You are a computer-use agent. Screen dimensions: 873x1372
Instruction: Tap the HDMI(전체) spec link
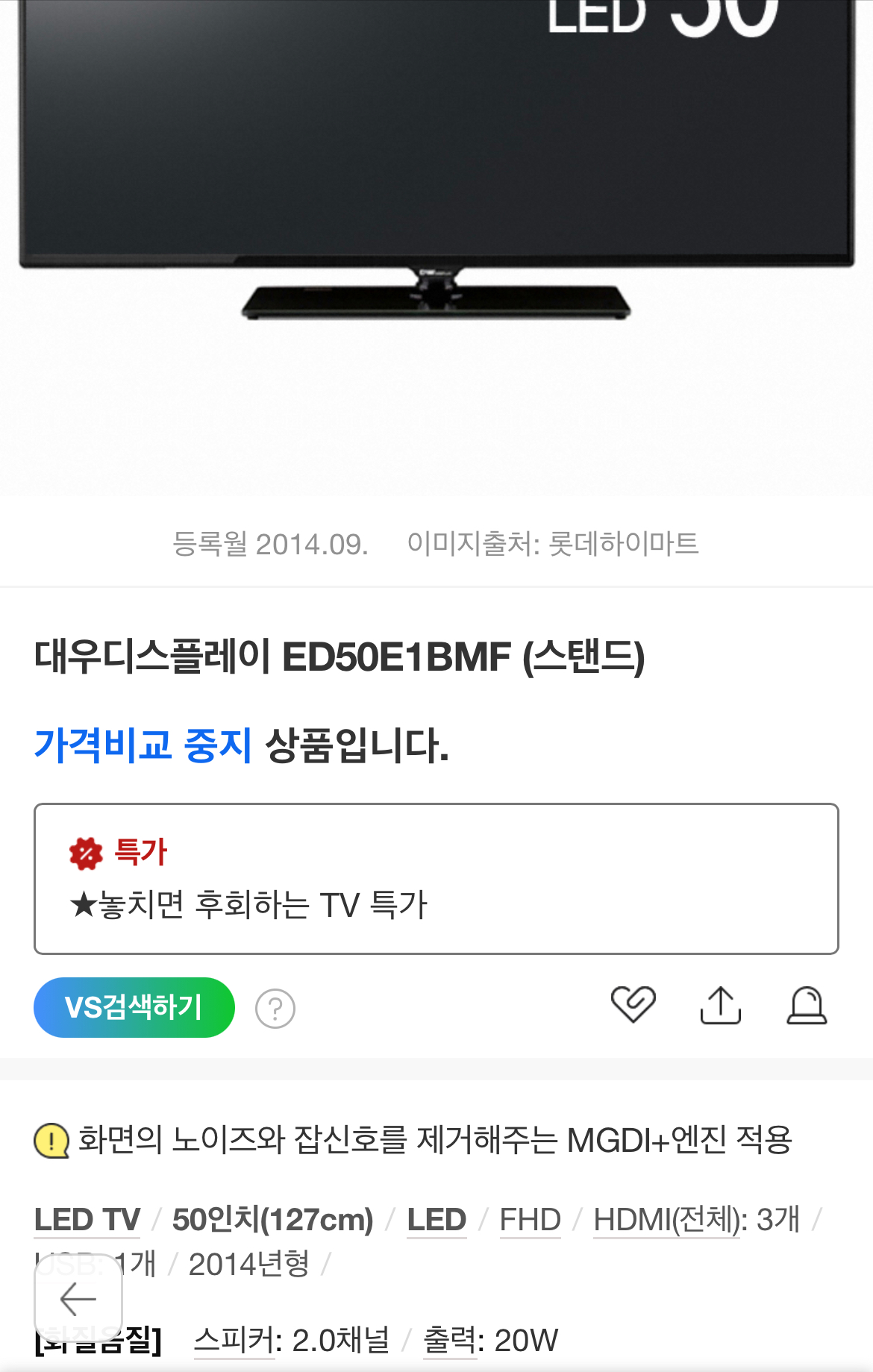667,1220
